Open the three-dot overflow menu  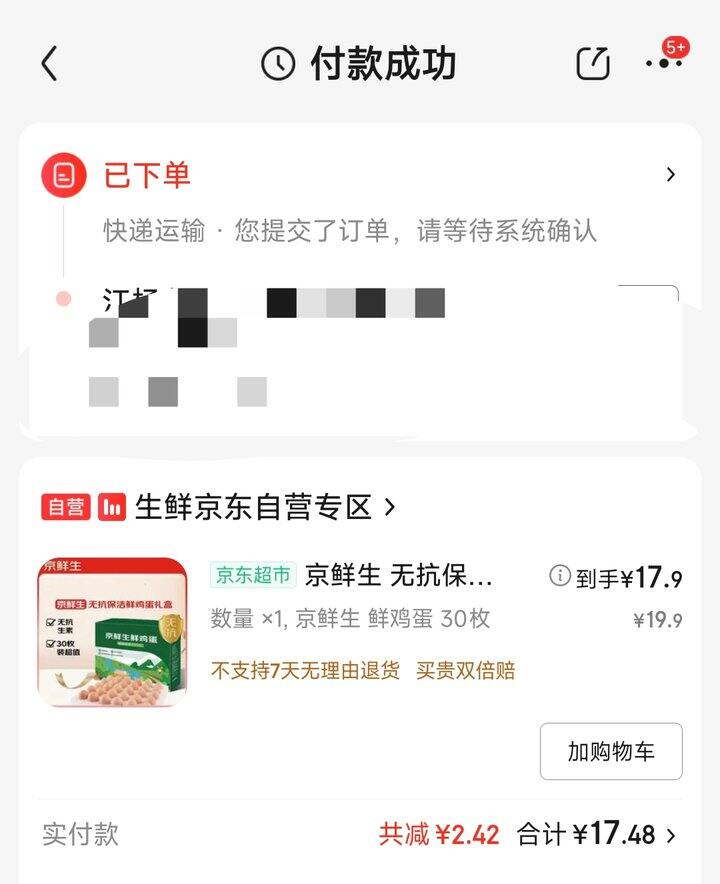[663, 63]
